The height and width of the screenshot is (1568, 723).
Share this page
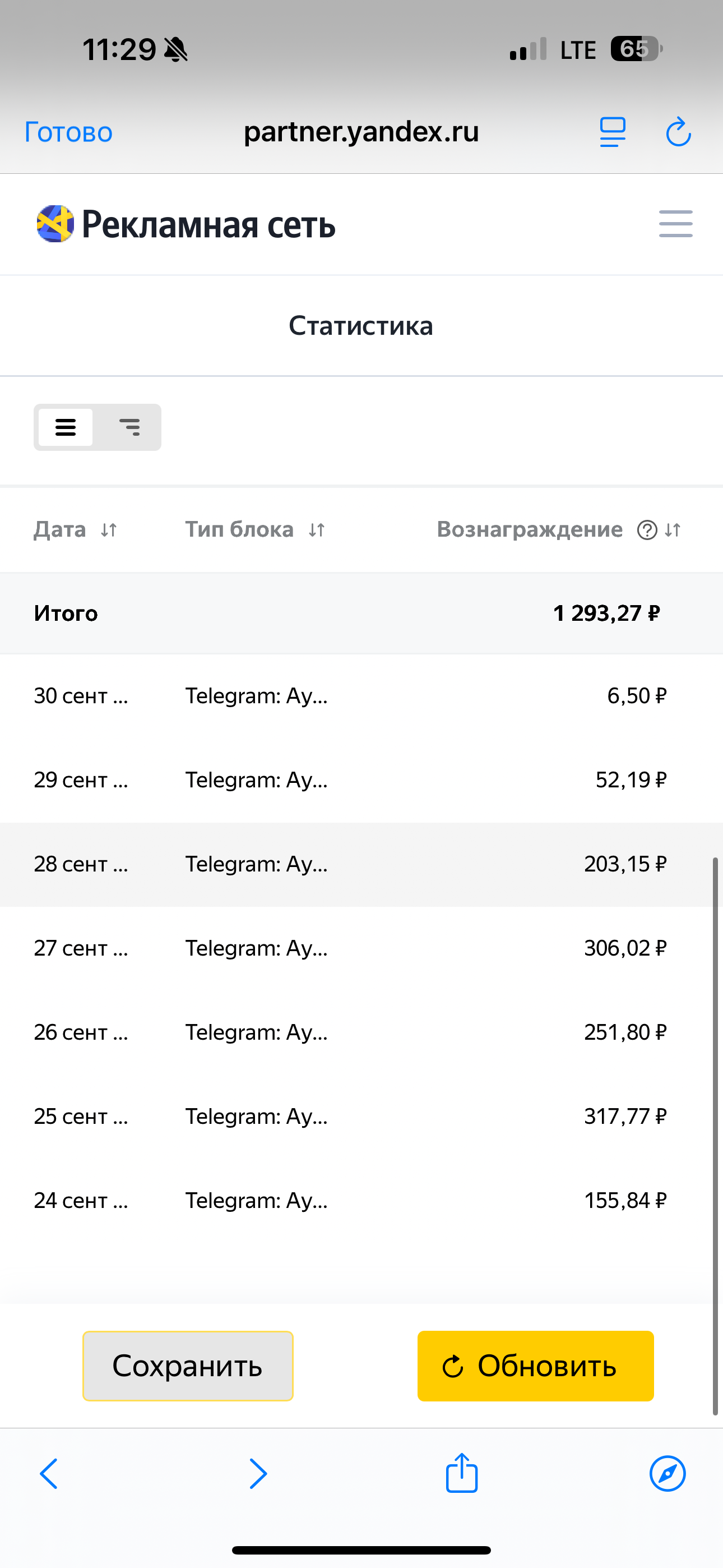tap(462, 1473)
